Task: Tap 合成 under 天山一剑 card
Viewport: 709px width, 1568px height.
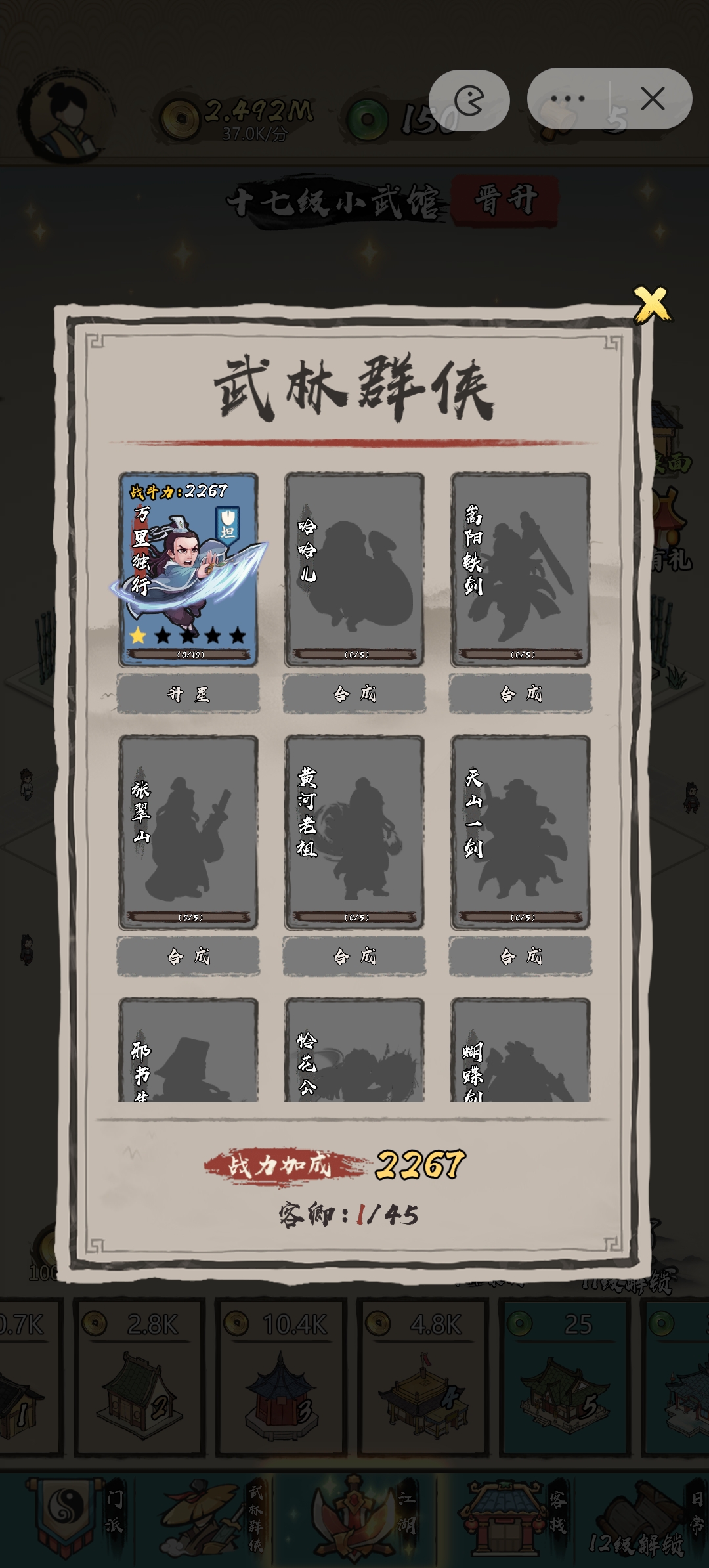Action: tap(521, 956)
